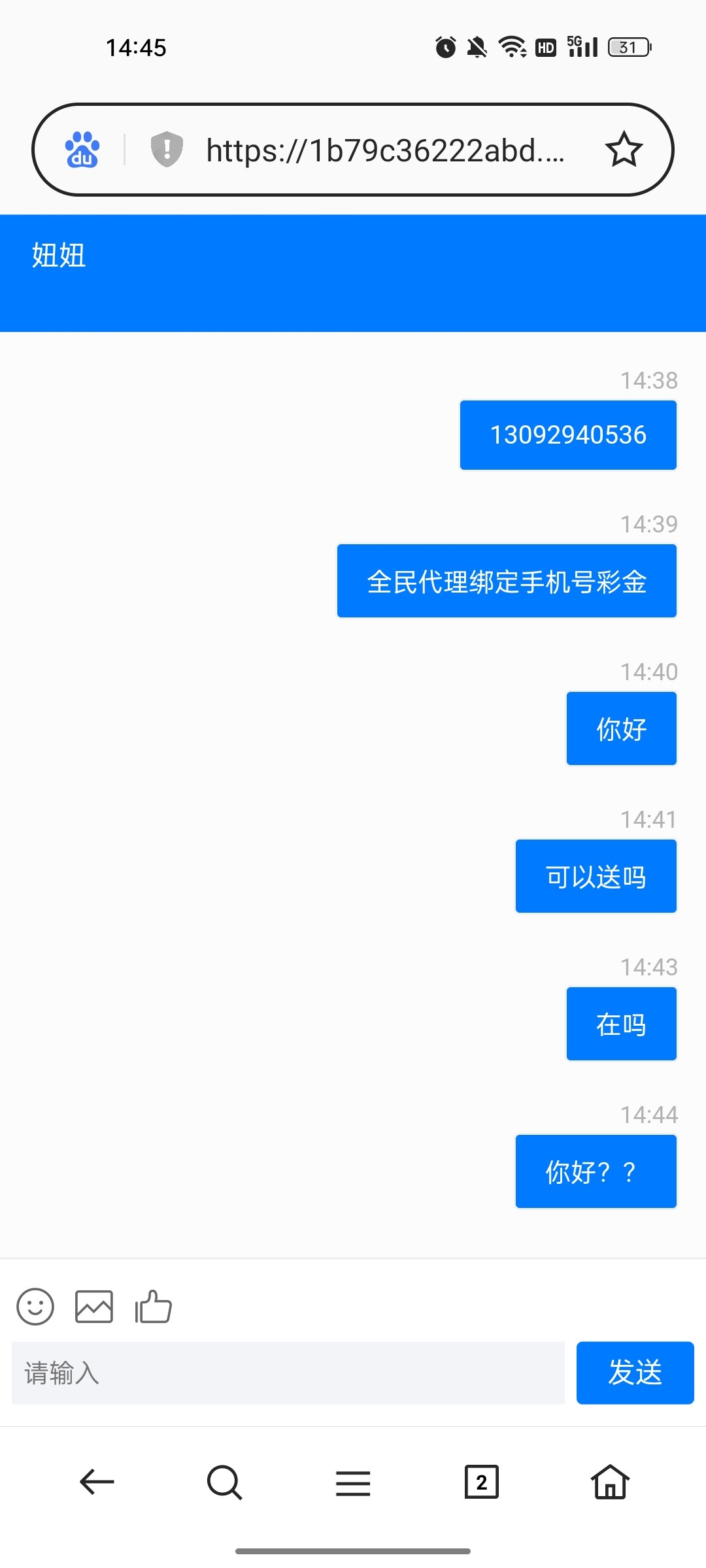Tap the URL address bar
The width and height of the screenshot is (706, 1568).
point(386,150)
